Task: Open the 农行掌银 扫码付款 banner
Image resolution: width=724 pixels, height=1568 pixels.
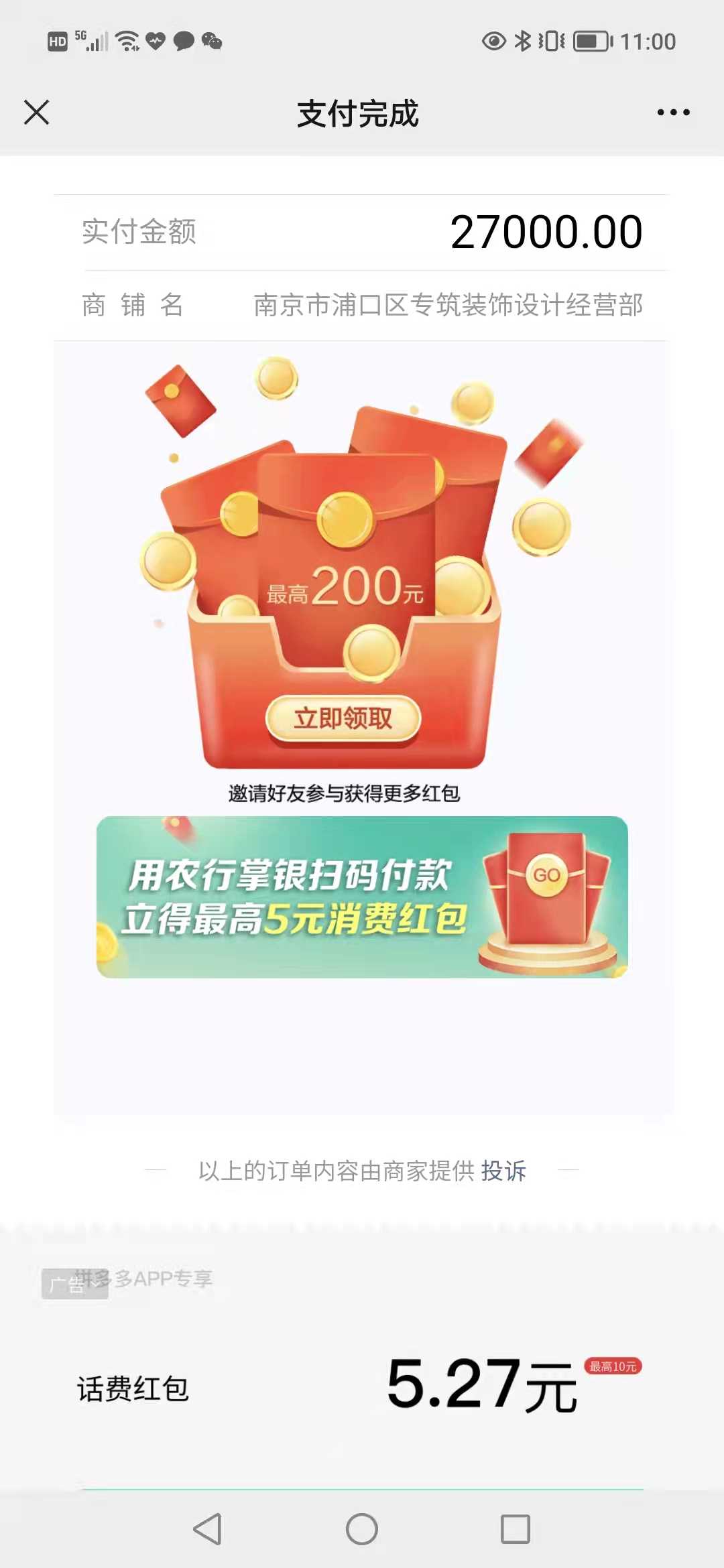Action: (362, 897)
